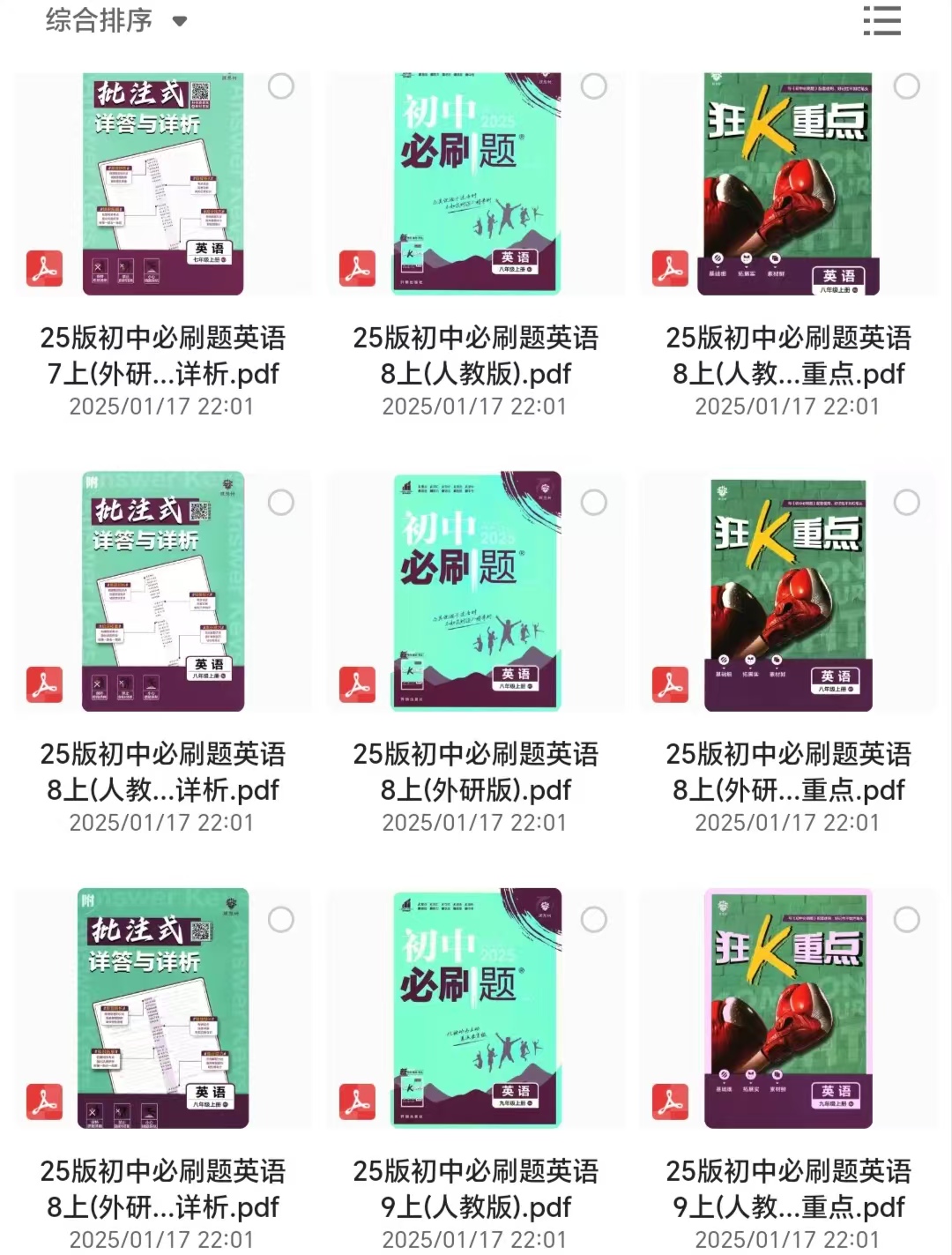Tick the circle on 8上(外研...重点.pdf

point(907,503)
